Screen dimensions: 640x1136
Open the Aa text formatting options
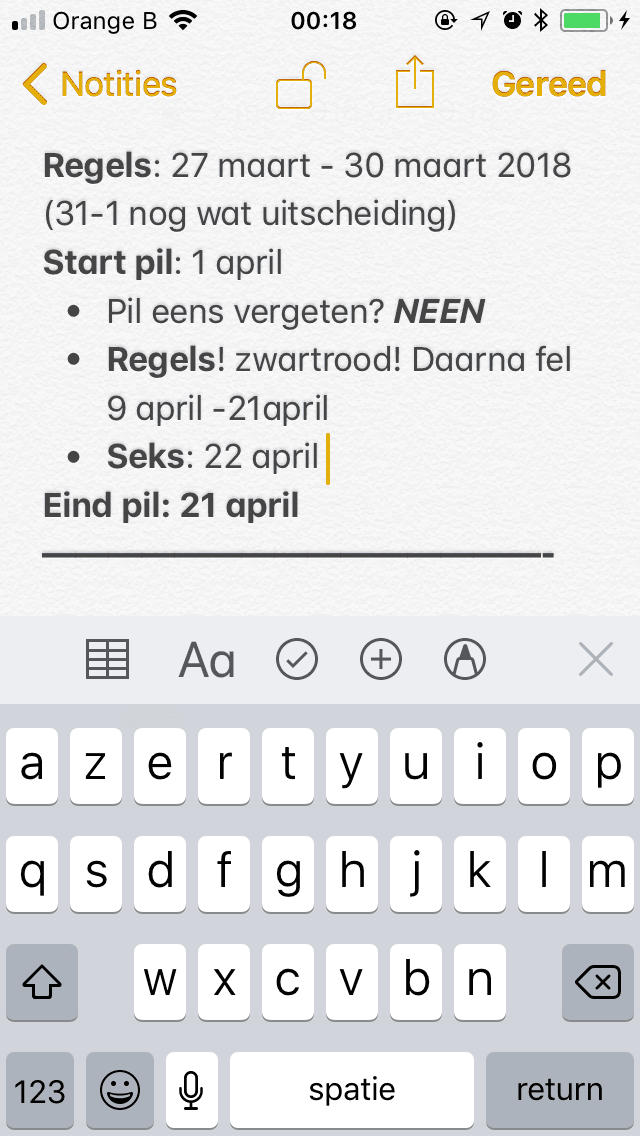(207, 660)
